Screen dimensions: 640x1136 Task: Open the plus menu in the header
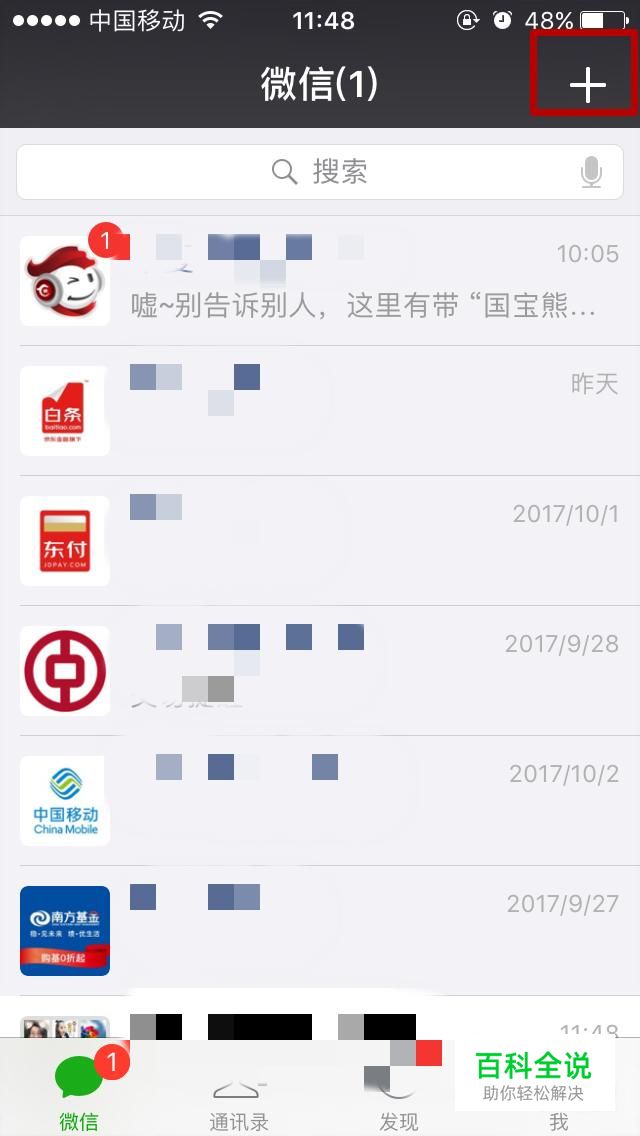coord(587,86)
